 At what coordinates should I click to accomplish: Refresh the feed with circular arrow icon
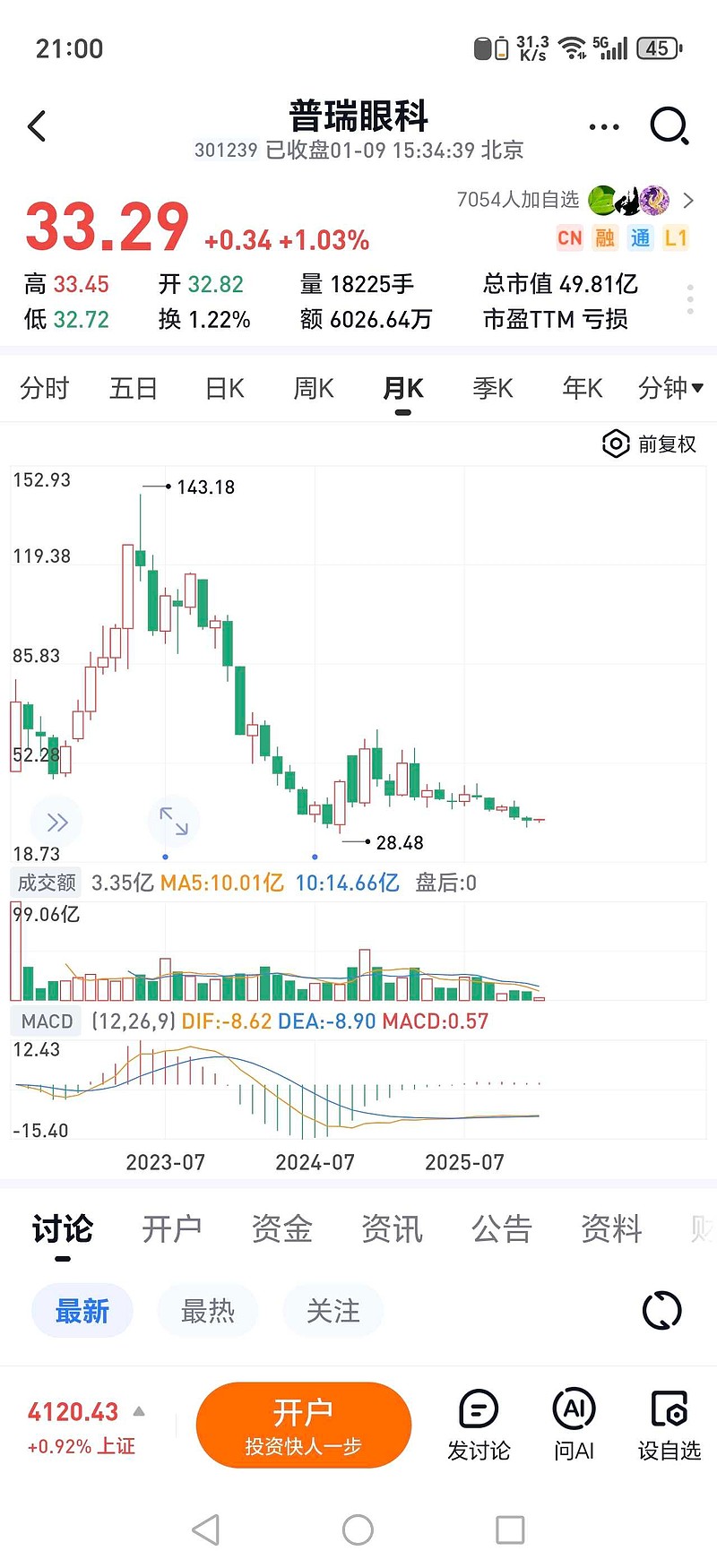661,1309
